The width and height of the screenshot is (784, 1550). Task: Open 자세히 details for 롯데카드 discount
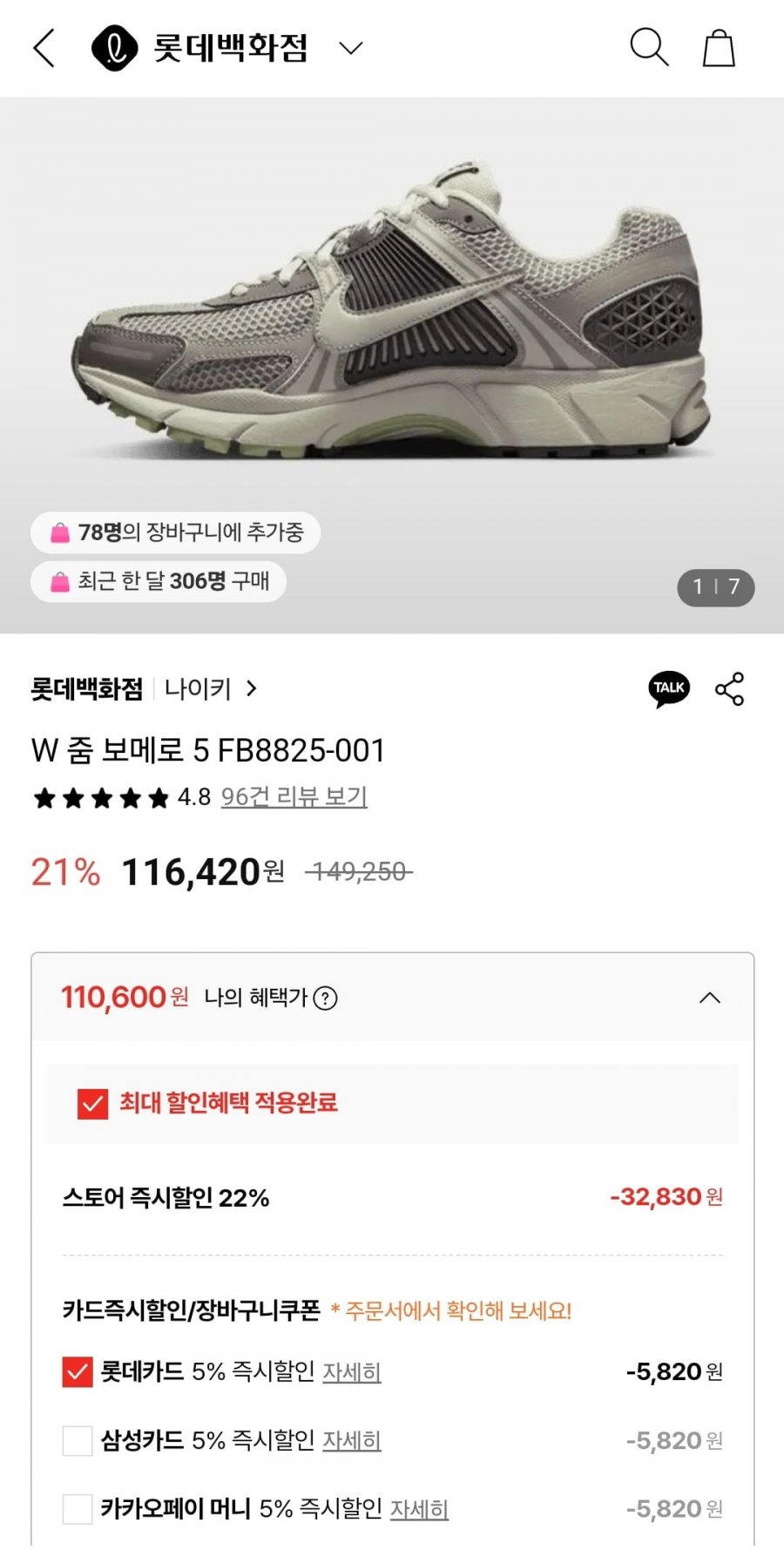click(352, 1372)
